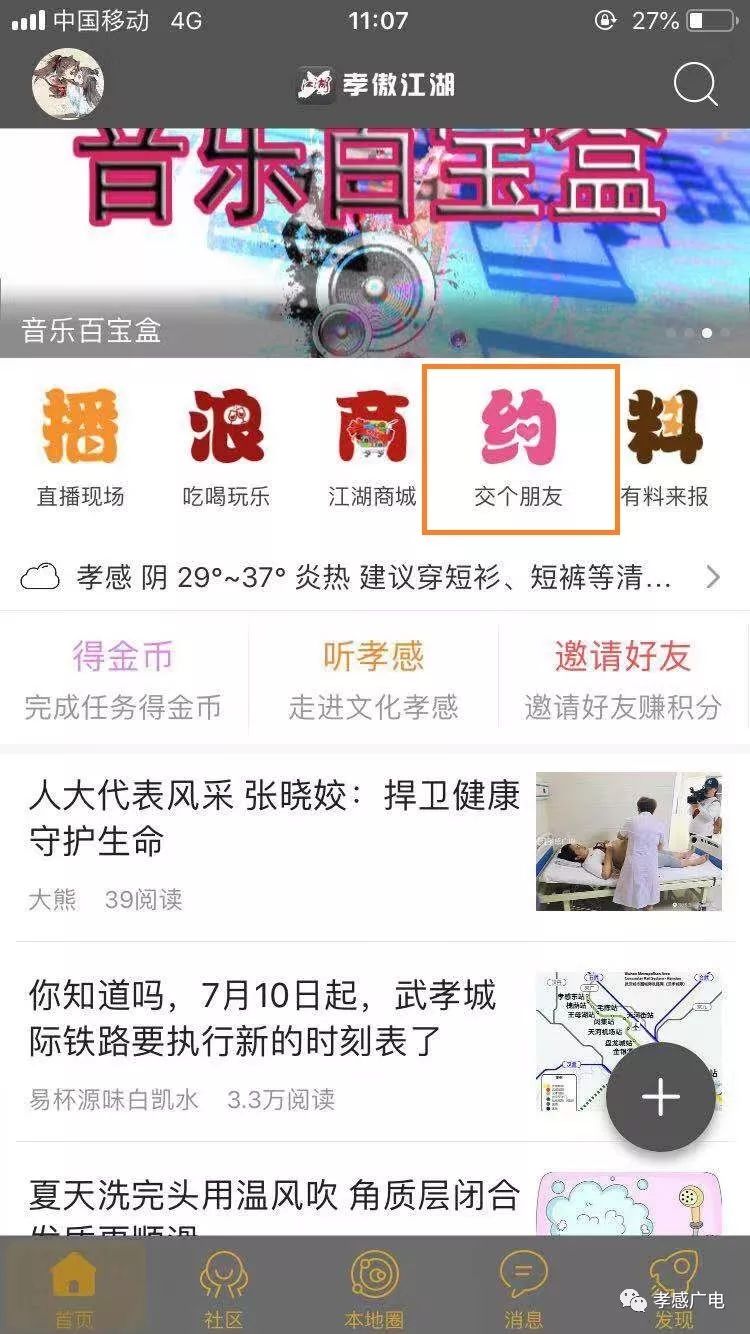The width and height of the screenshot is (750, 1334).
Task: Tap your profile avatar in the top left
Action: pyautogui.click(x=63, y=84)
